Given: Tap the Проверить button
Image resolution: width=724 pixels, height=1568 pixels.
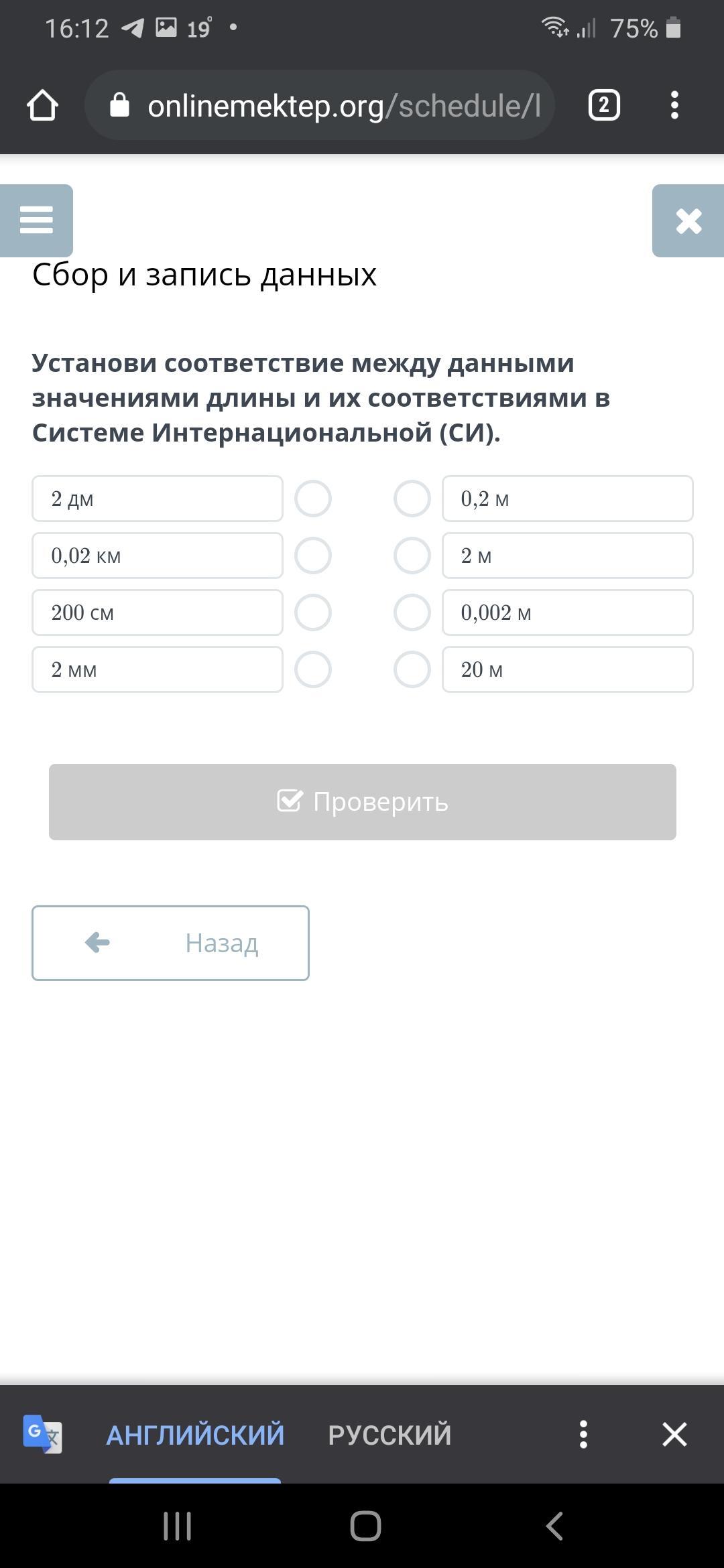Looking at the screenshot, I should pos(362,801).
